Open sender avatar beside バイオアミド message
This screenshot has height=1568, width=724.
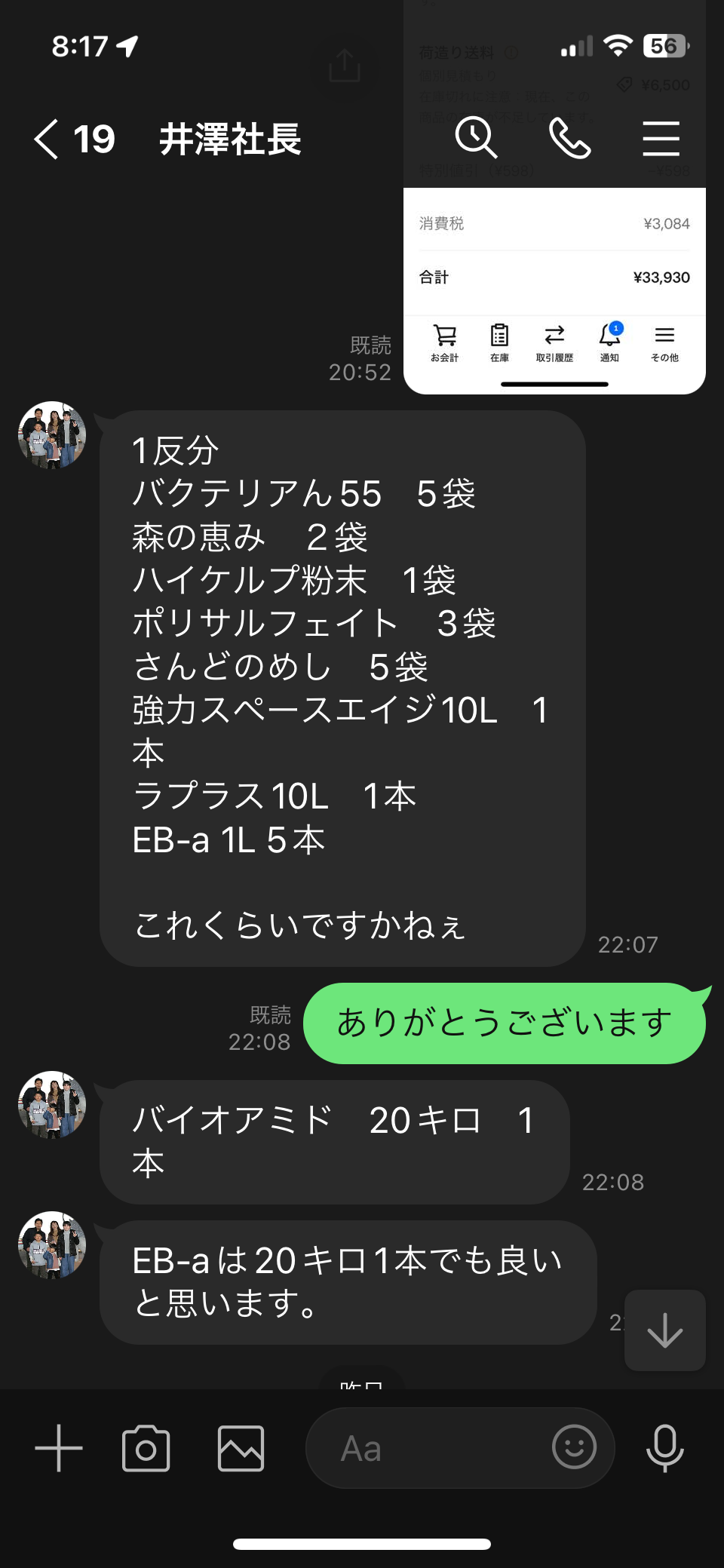(x=52, y=1105)
